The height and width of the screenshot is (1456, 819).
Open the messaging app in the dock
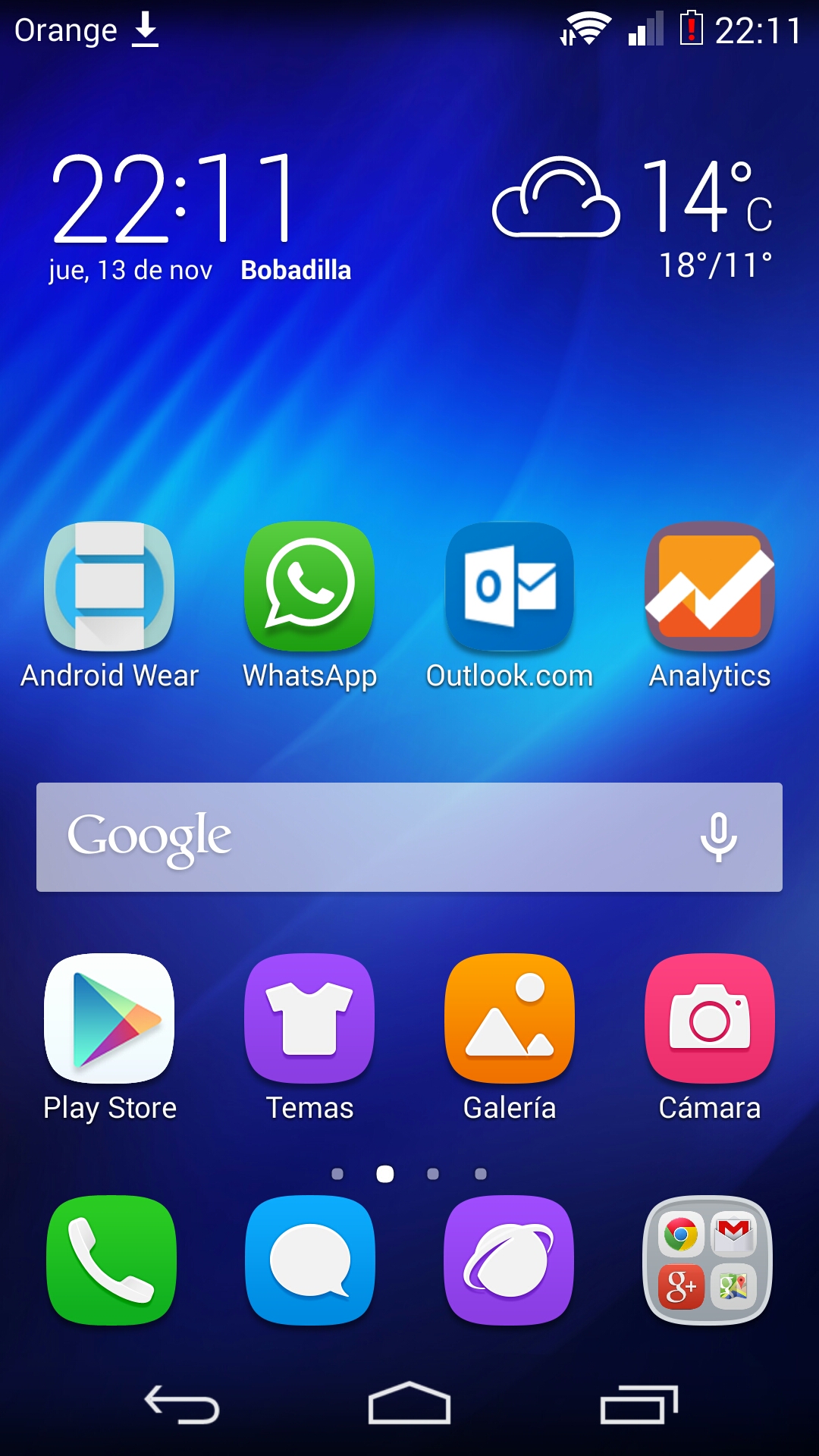pyautogui.click(x=310, y=1260)
